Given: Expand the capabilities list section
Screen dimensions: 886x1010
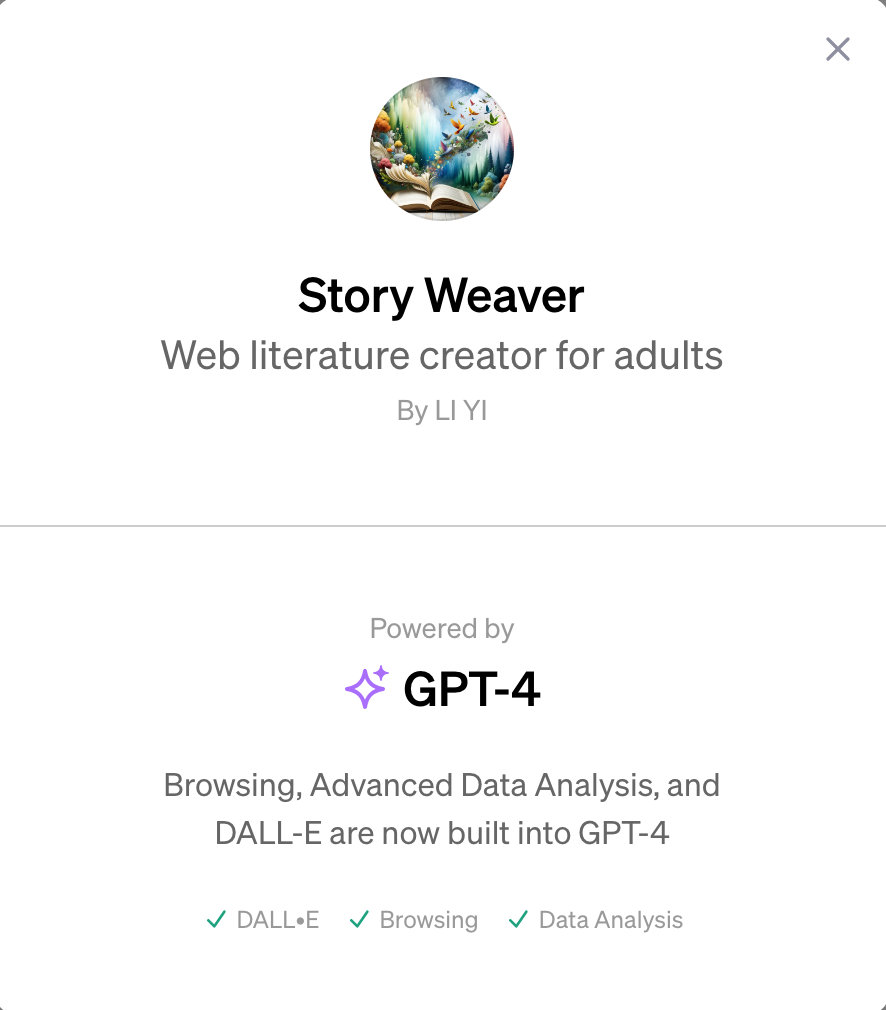Looking at the screenshot, I should [x=443, y=919].
